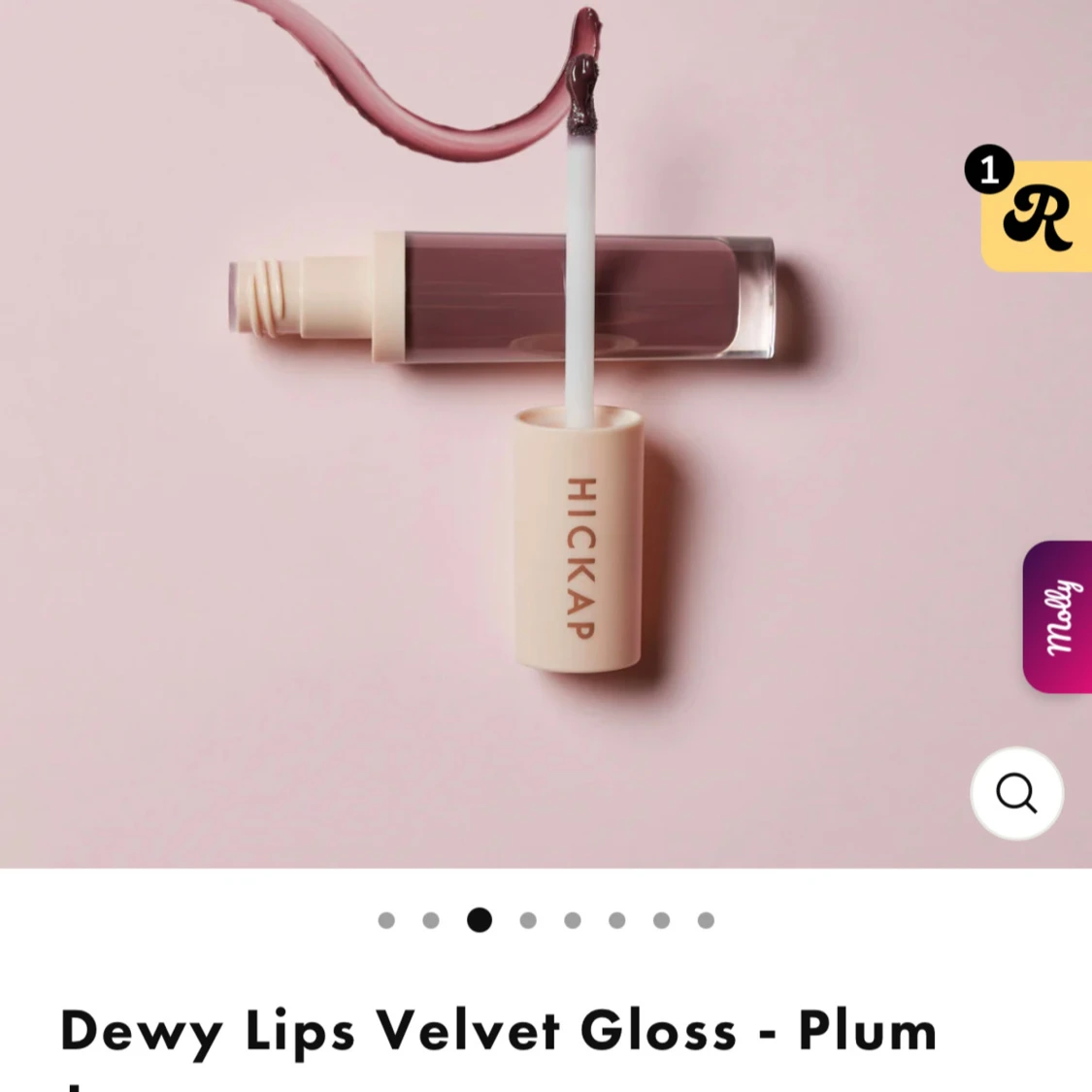Viewport: 1092px width, 1092px height.
Task: Jump to the first image dot
Action: (386, 920)
